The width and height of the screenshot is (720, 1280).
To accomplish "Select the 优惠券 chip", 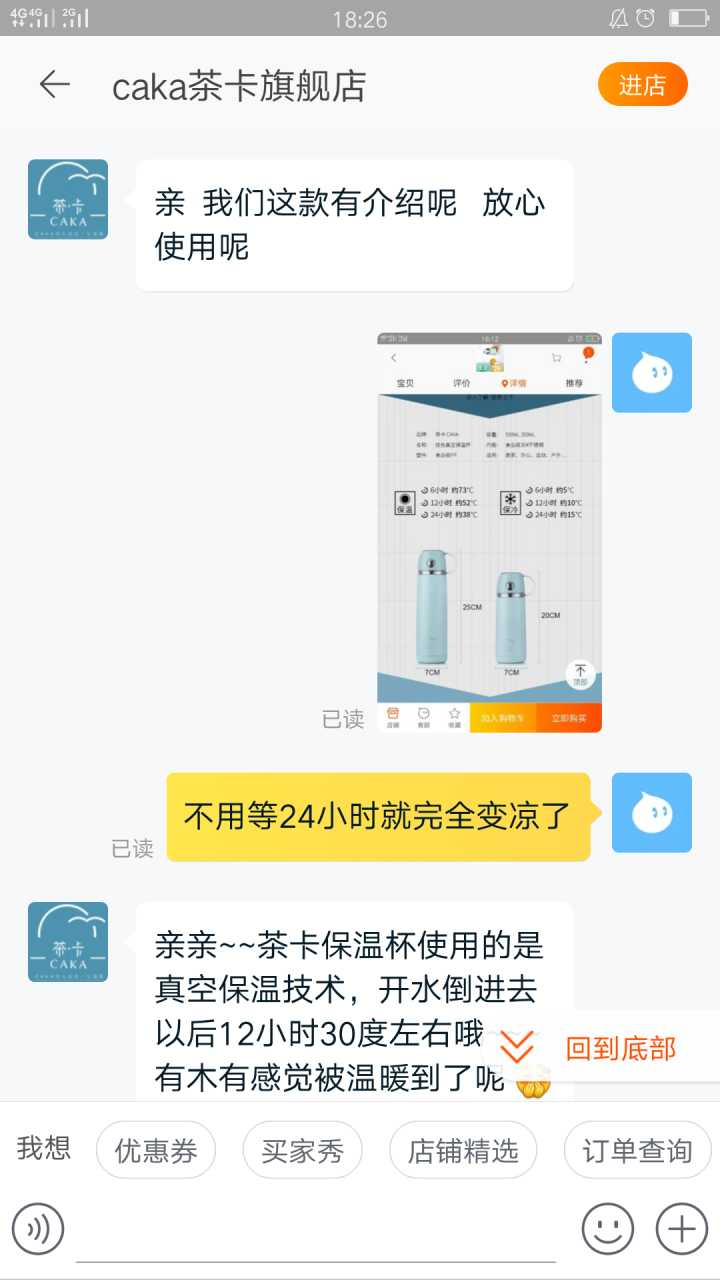I will coord(156,1151).
